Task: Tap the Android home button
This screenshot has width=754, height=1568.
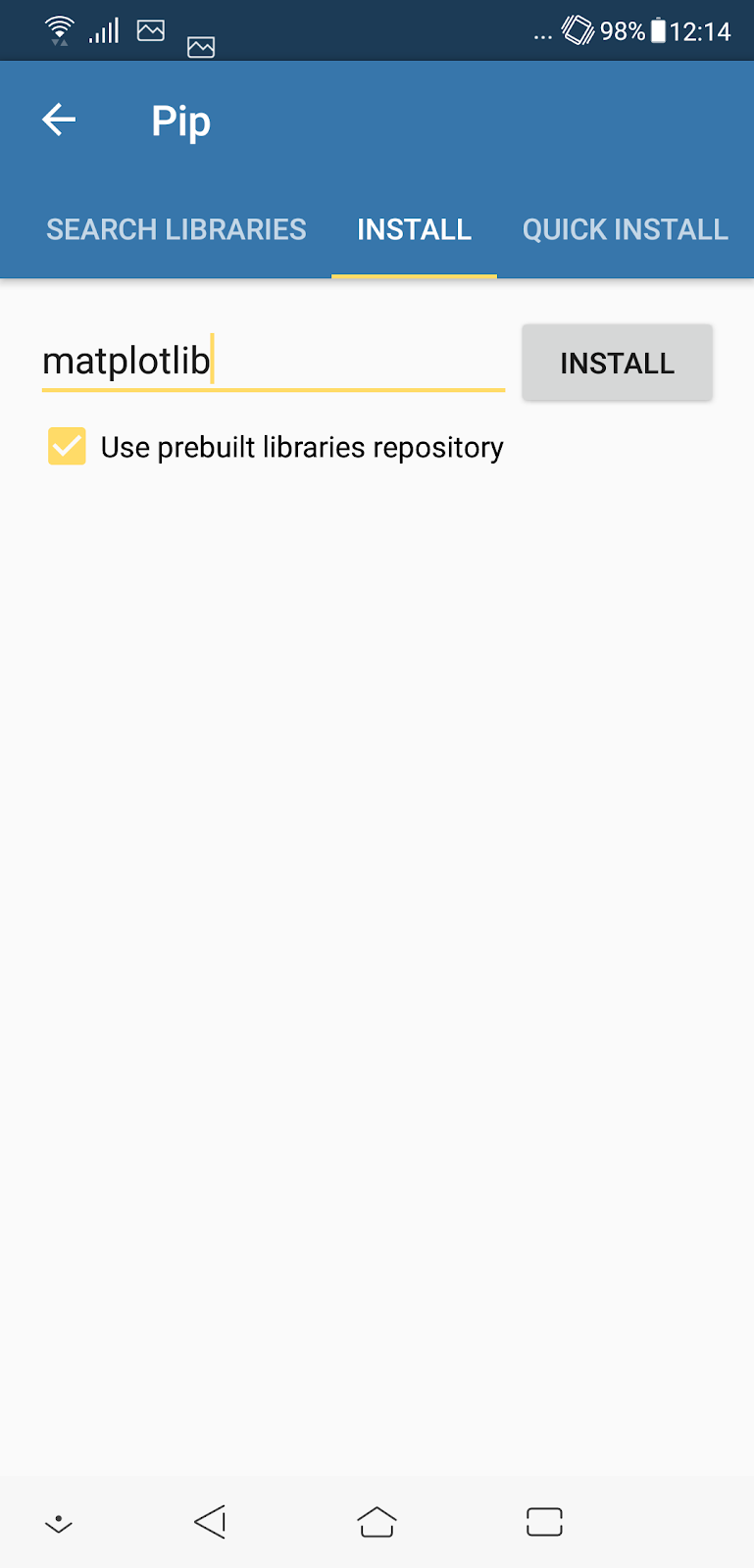Action: (377, 1521)
